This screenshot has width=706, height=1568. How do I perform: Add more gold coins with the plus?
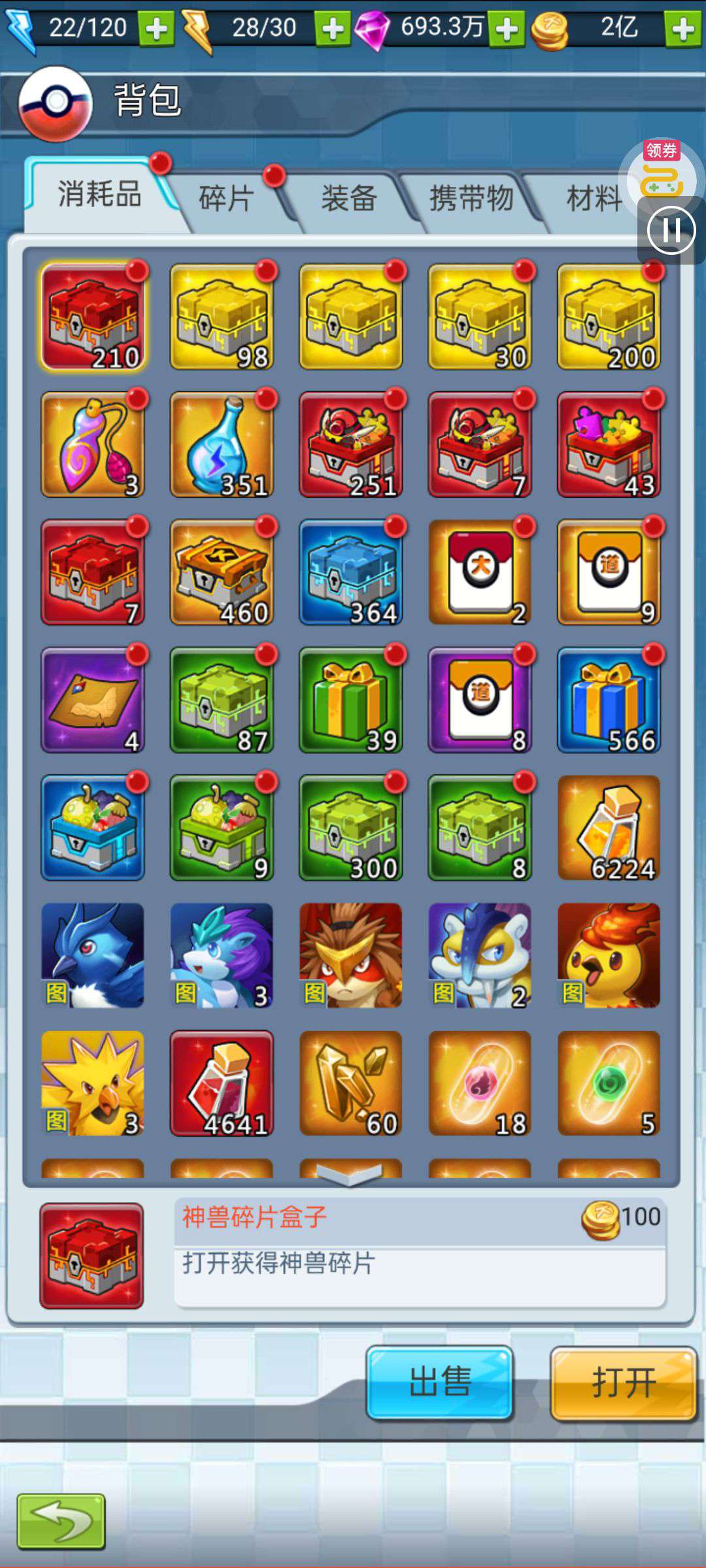pyautogui.click(x=684, y=29)
